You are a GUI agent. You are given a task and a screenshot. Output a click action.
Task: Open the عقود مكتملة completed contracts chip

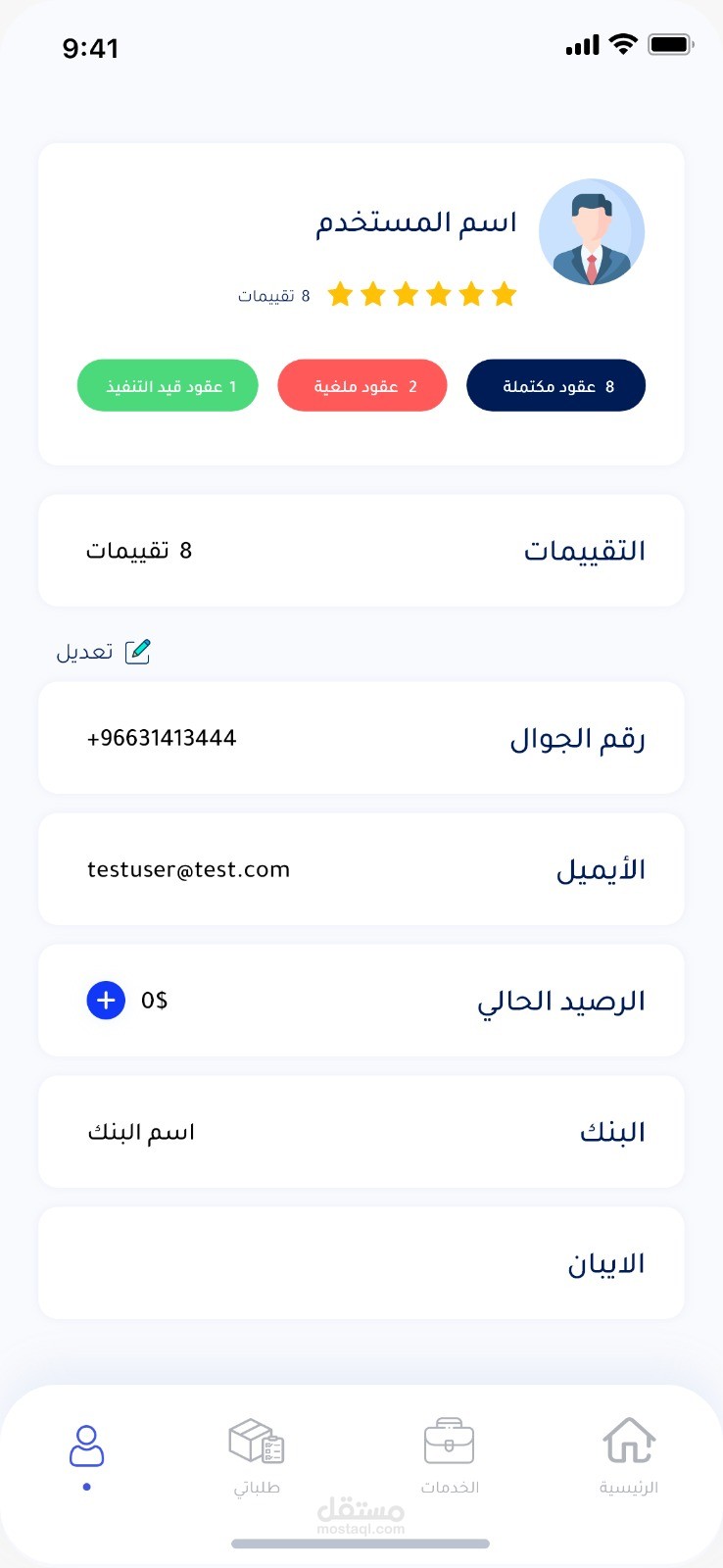pos(555,386)
